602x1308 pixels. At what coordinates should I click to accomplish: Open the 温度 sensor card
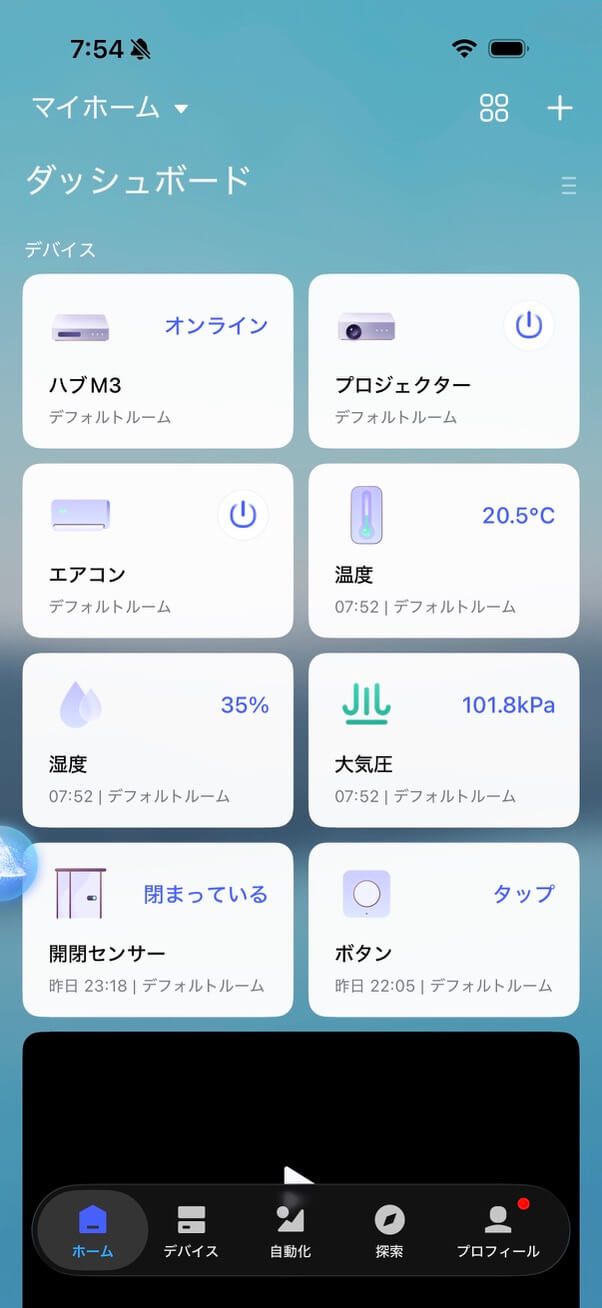click(x=443, y=551)
